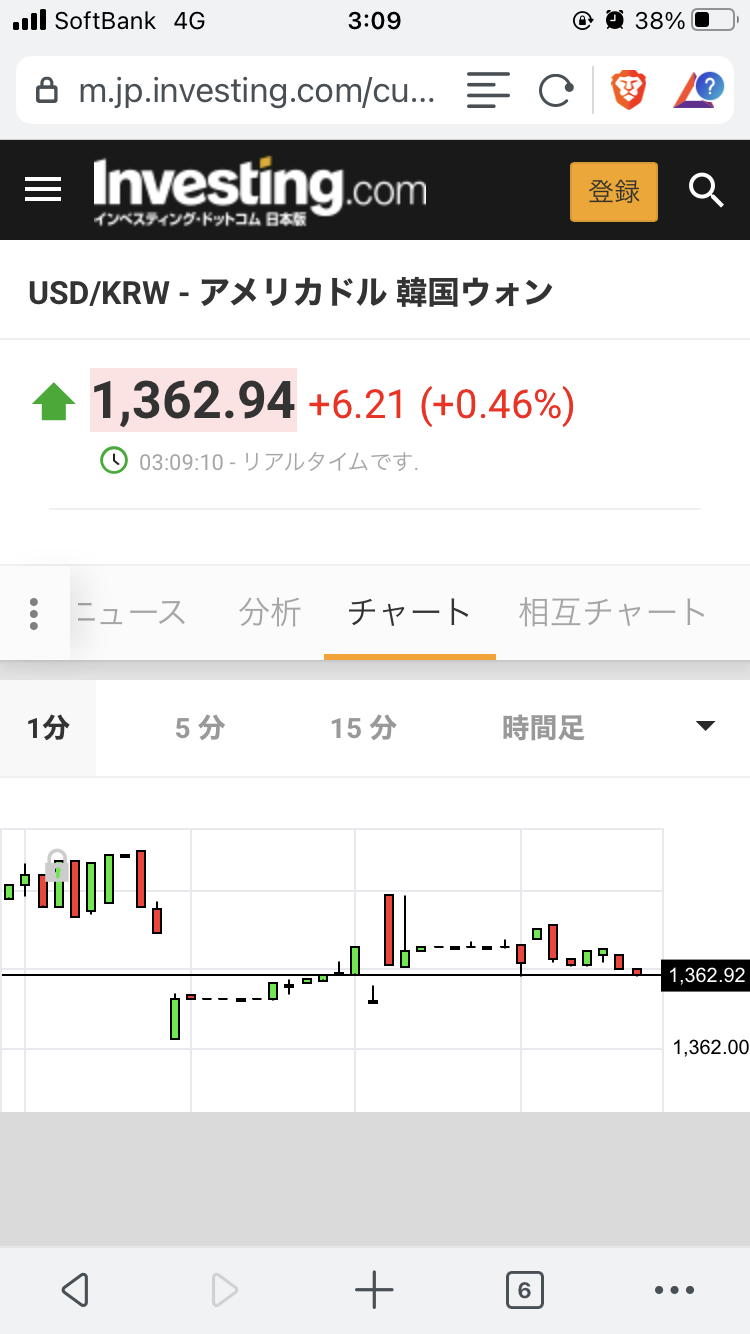Open Brave Shields lion icon
This screenshot has height=1334, width=750.
pyautogui.click(x=629, y=92)
